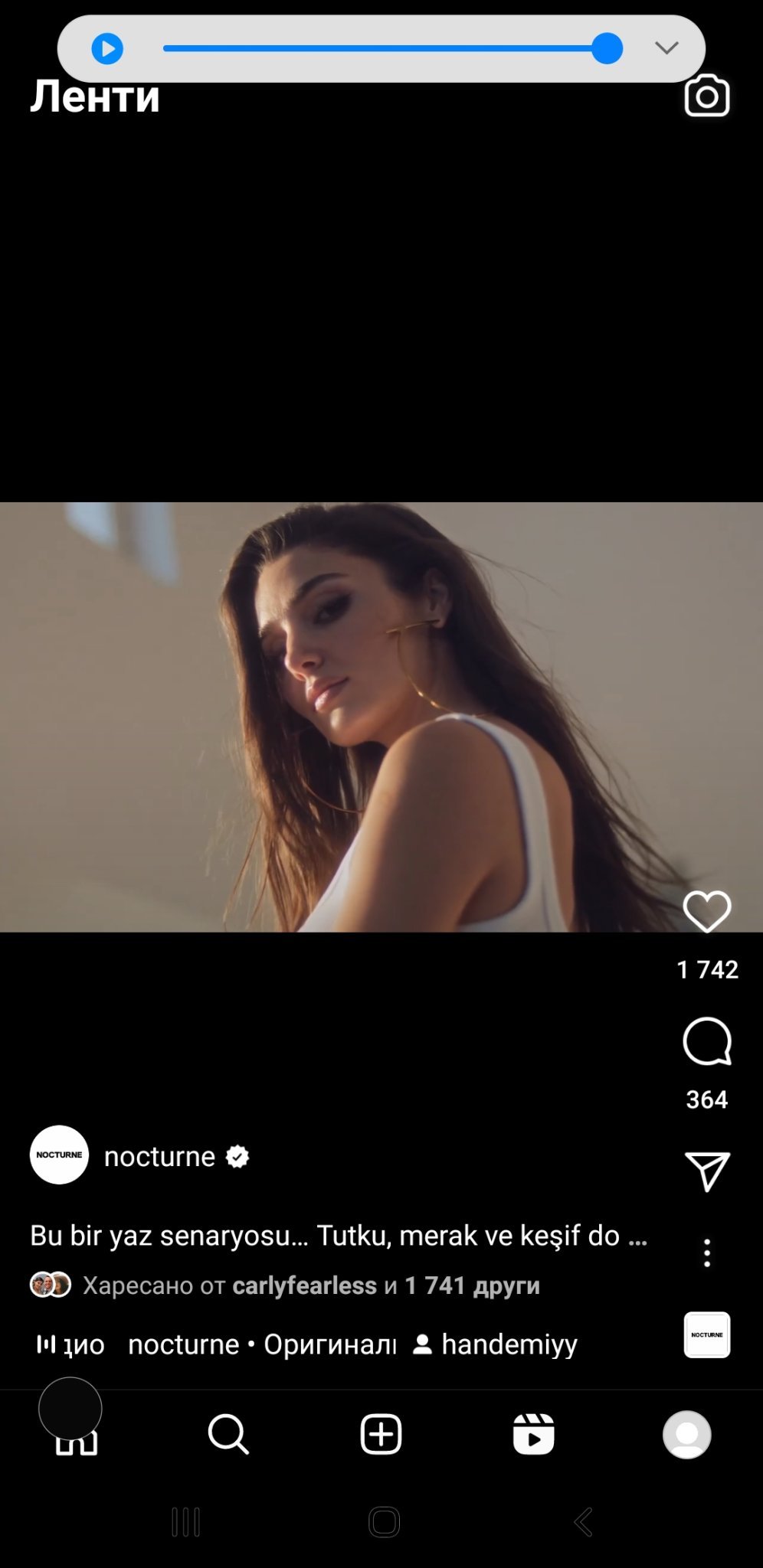The width and height of the screenshot is (763, 1568).
Task: Open the comments on this reel
Action: (x=706, y=1041)
